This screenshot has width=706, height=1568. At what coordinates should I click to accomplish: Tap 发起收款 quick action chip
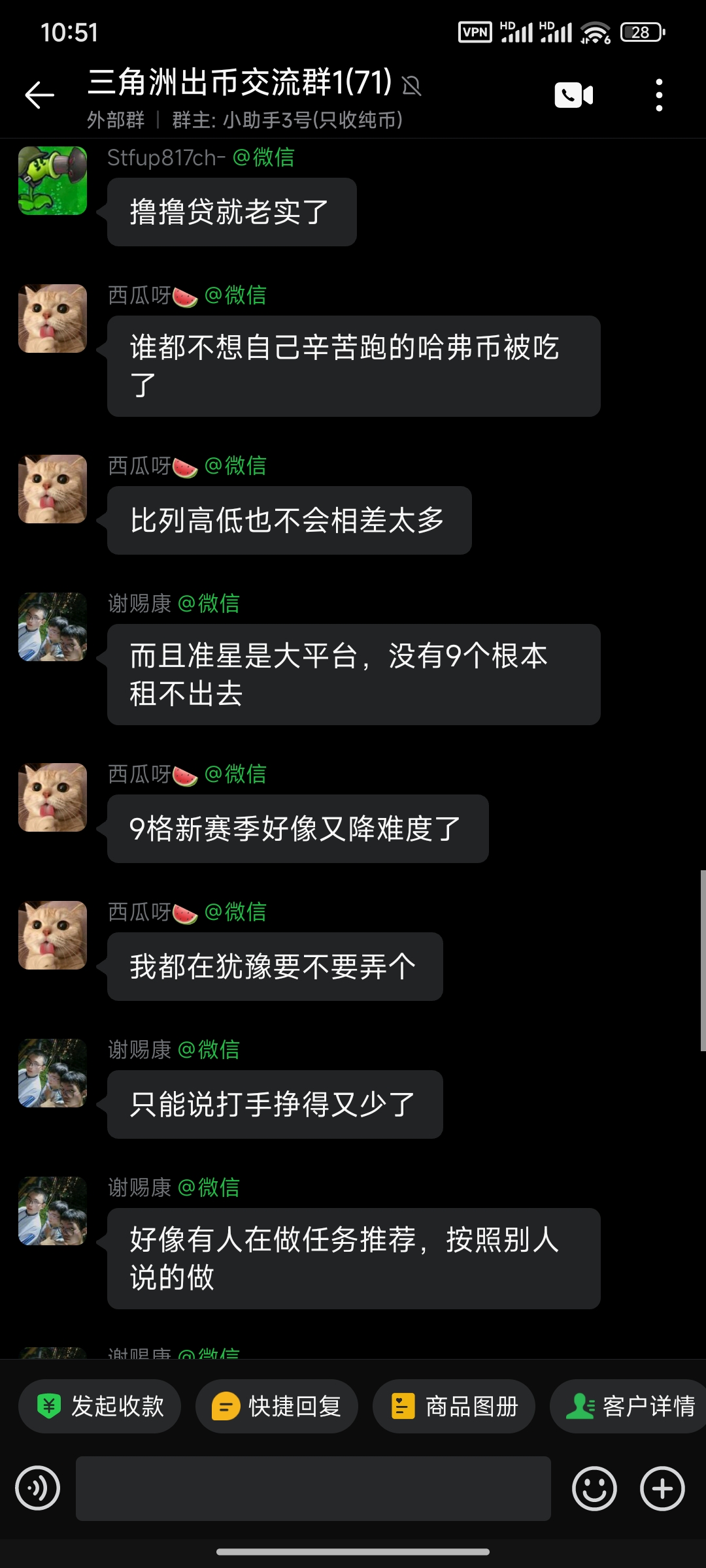click(x=100, y=1406)
